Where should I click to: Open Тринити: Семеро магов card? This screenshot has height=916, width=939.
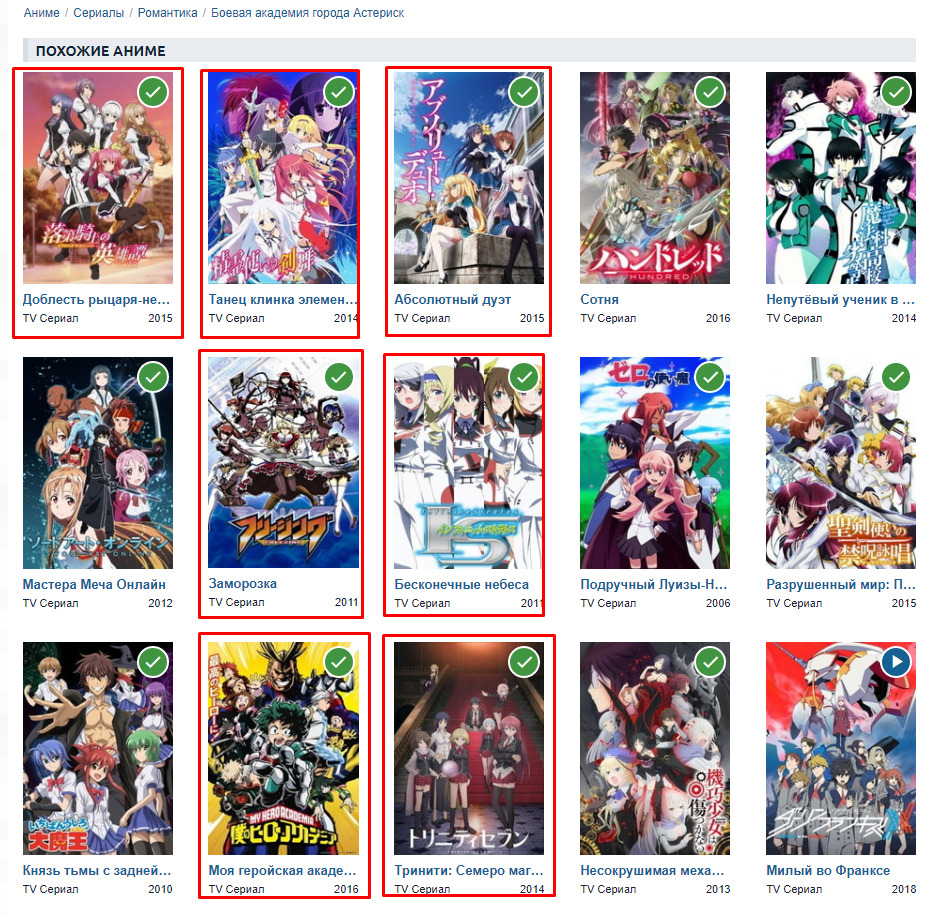tap(469, 748)
